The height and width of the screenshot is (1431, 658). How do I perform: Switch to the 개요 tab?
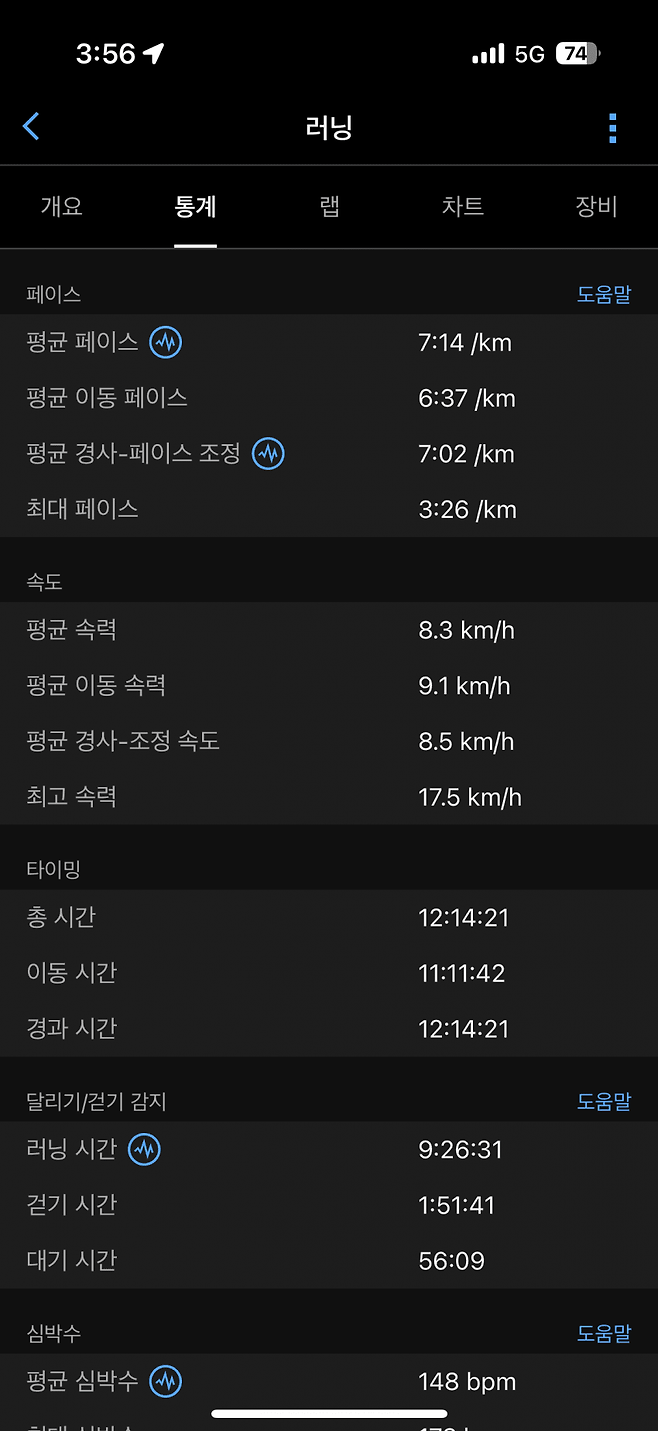62,207
